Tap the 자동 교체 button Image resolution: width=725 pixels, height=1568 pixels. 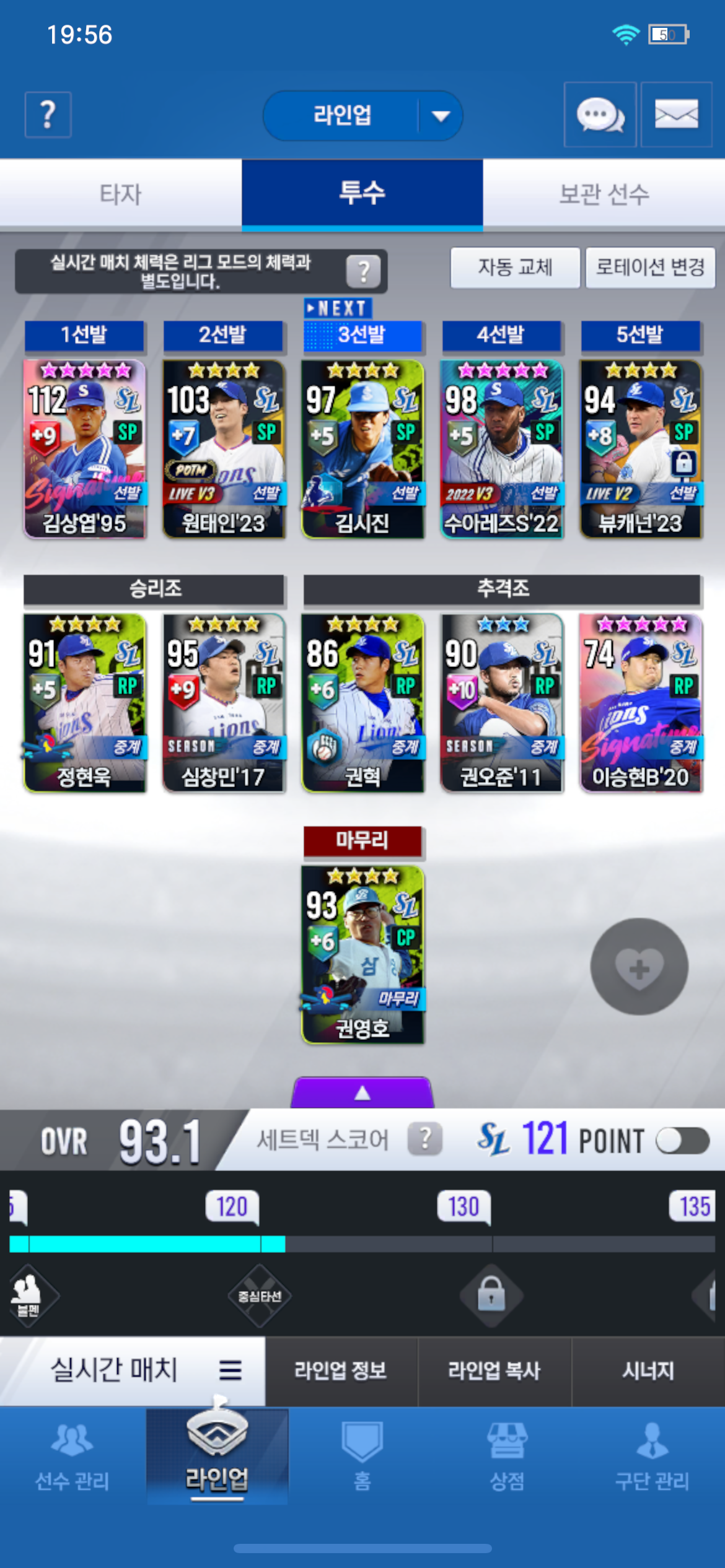(x=515, y=268)
